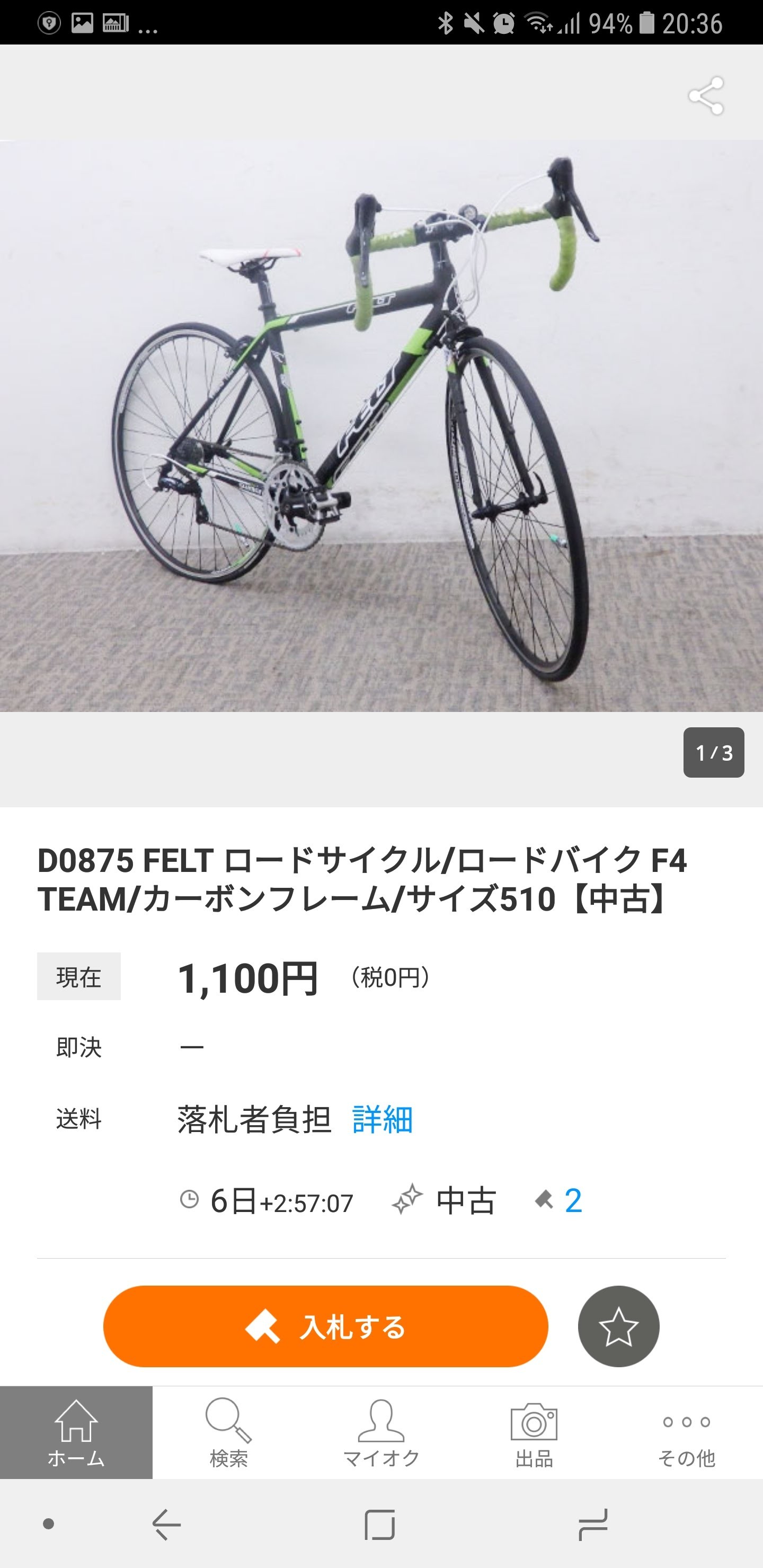The height and width of the screenshot is (1568, 763).
Task: Share this FELT road bike listing
Action: [x=706, y=95]
